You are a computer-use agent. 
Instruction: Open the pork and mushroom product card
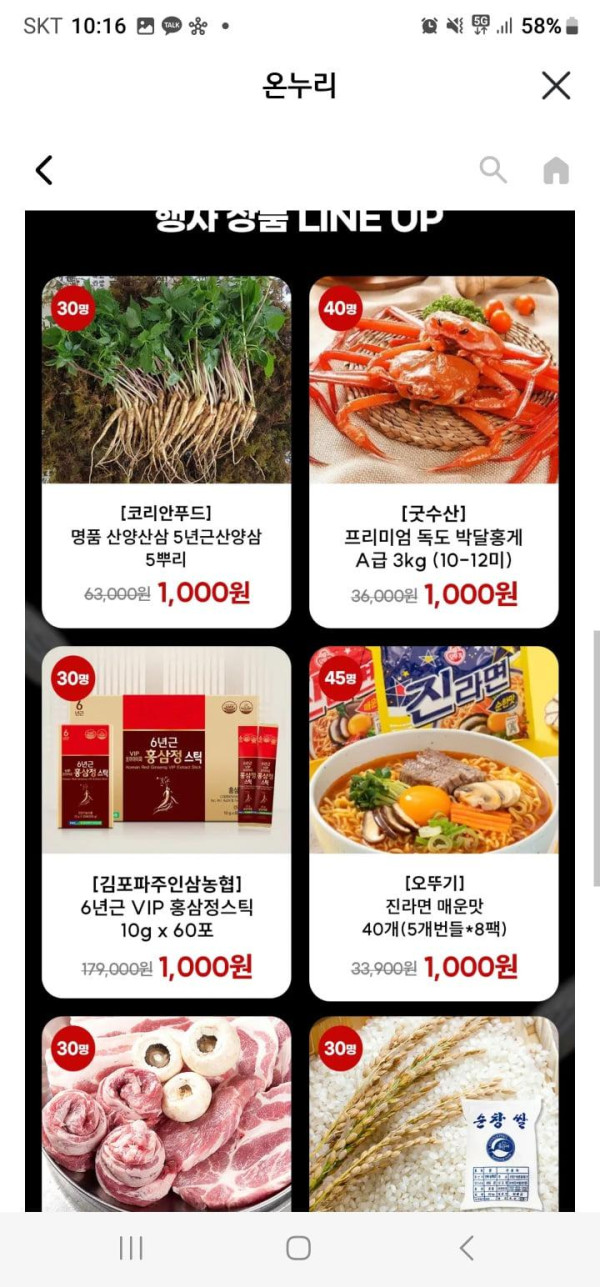point(166,1114)
